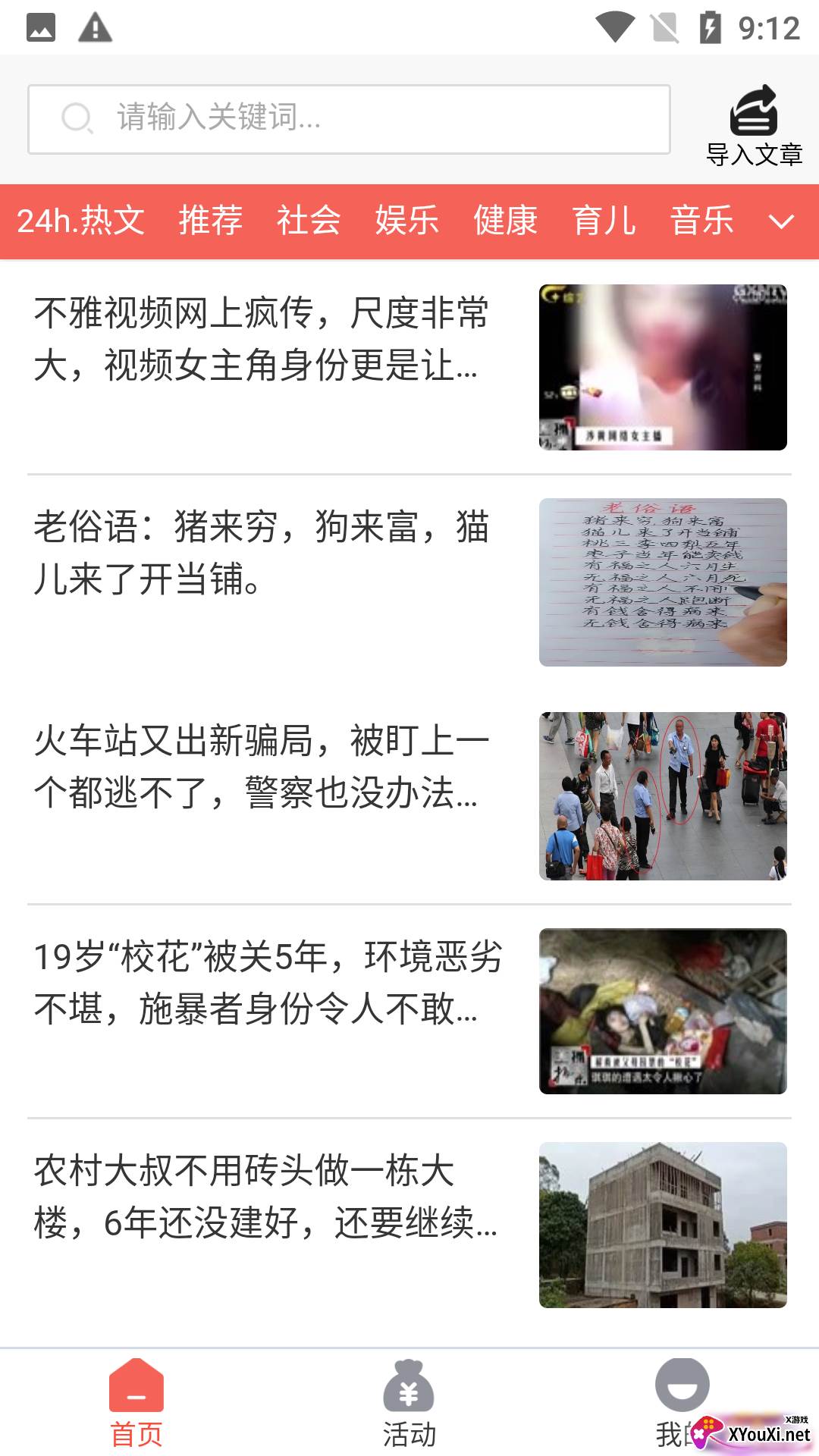Tap the keyword search field
This screenshot has height=1456, width=819.
point(349,119)
